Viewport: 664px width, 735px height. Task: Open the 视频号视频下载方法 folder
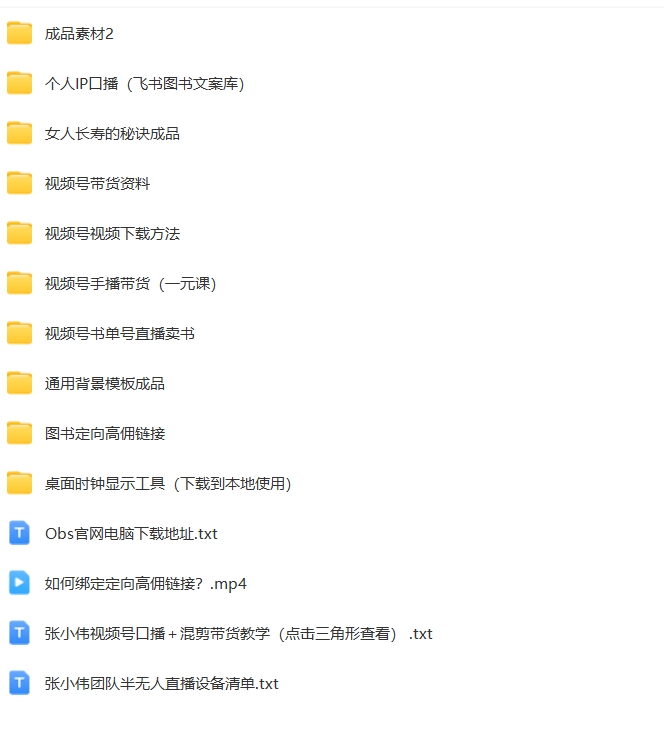point(112,234)
